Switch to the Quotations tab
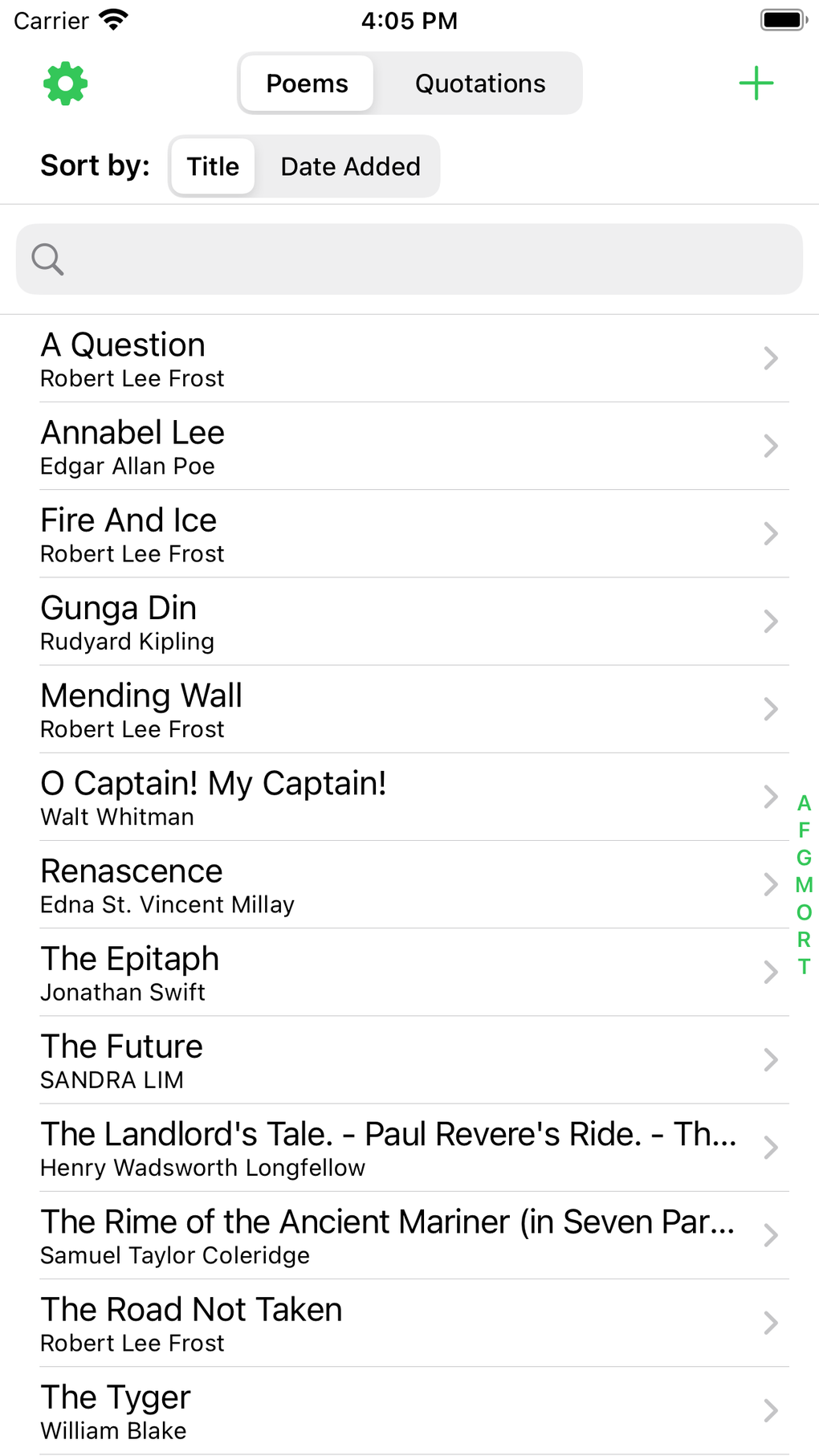This screenshot has height=1456, width=819. [479, 84]
